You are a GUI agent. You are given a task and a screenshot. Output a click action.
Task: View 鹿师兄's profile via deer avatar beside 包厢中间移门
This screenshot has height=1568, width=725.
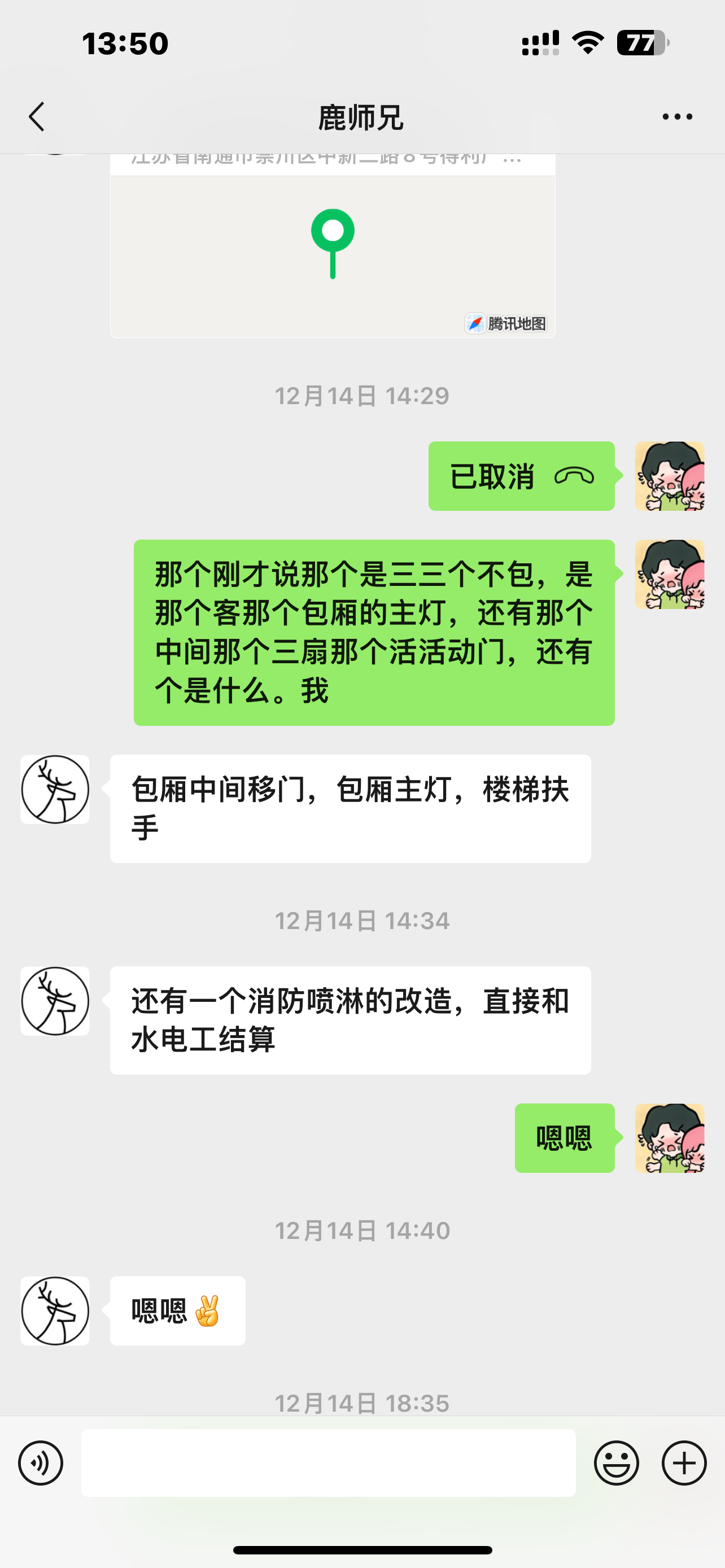55,790
